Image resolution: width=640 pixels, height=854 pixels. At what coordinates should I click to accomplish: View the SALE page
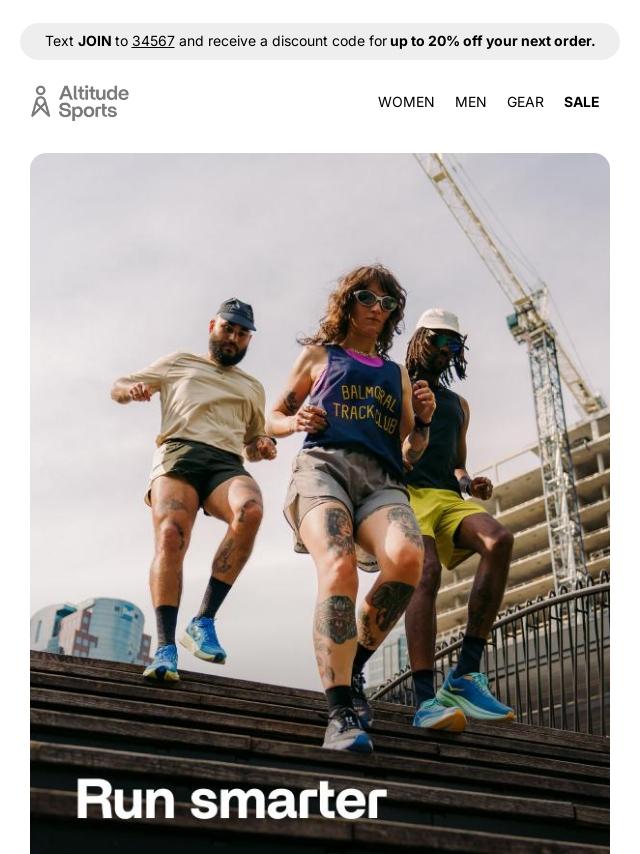581,102
